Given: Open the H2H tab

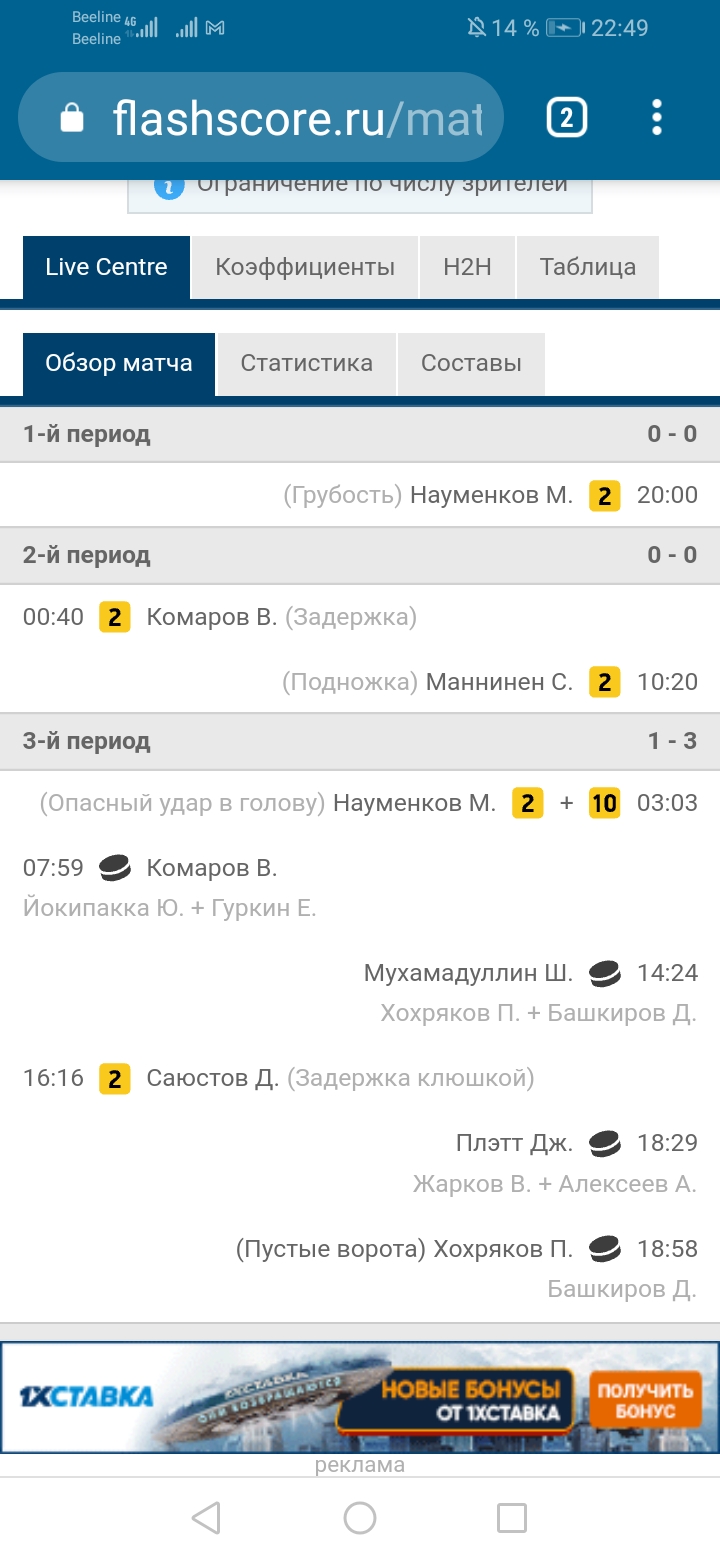Looking at the screenshot, I should click(x=467, y=267).
